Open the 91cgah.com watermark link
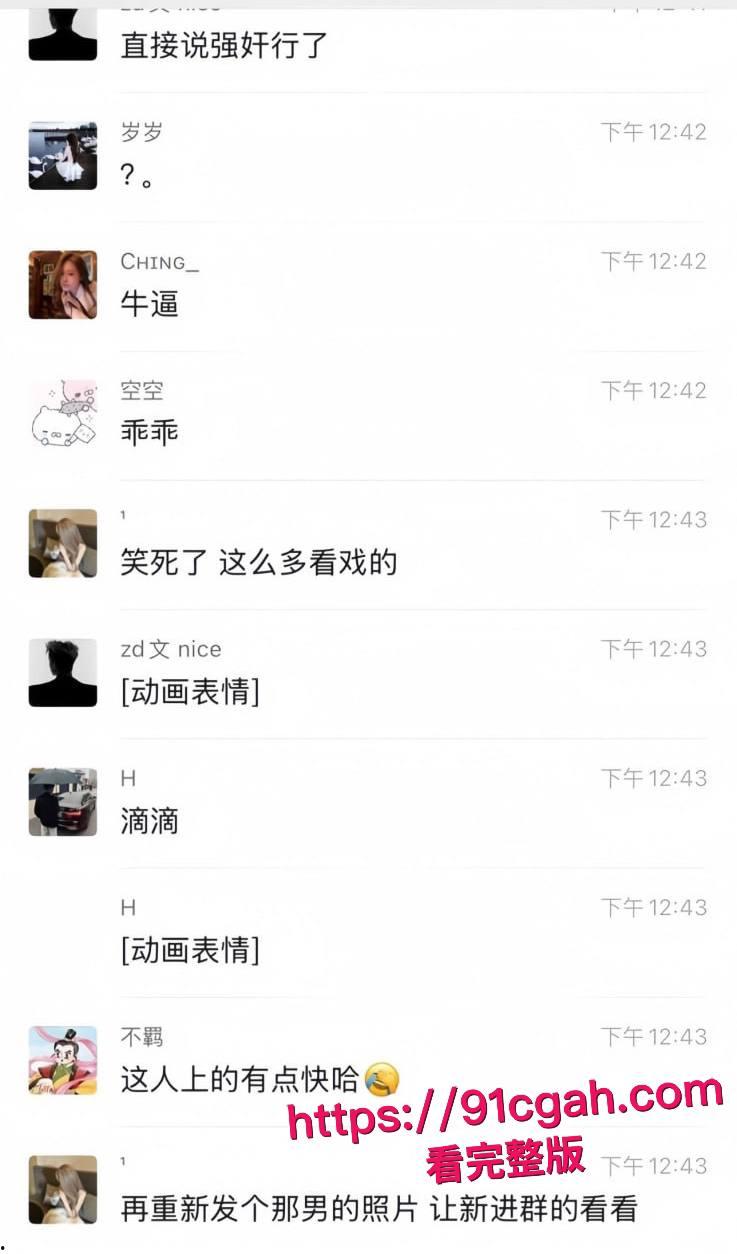 [498, 1110]
